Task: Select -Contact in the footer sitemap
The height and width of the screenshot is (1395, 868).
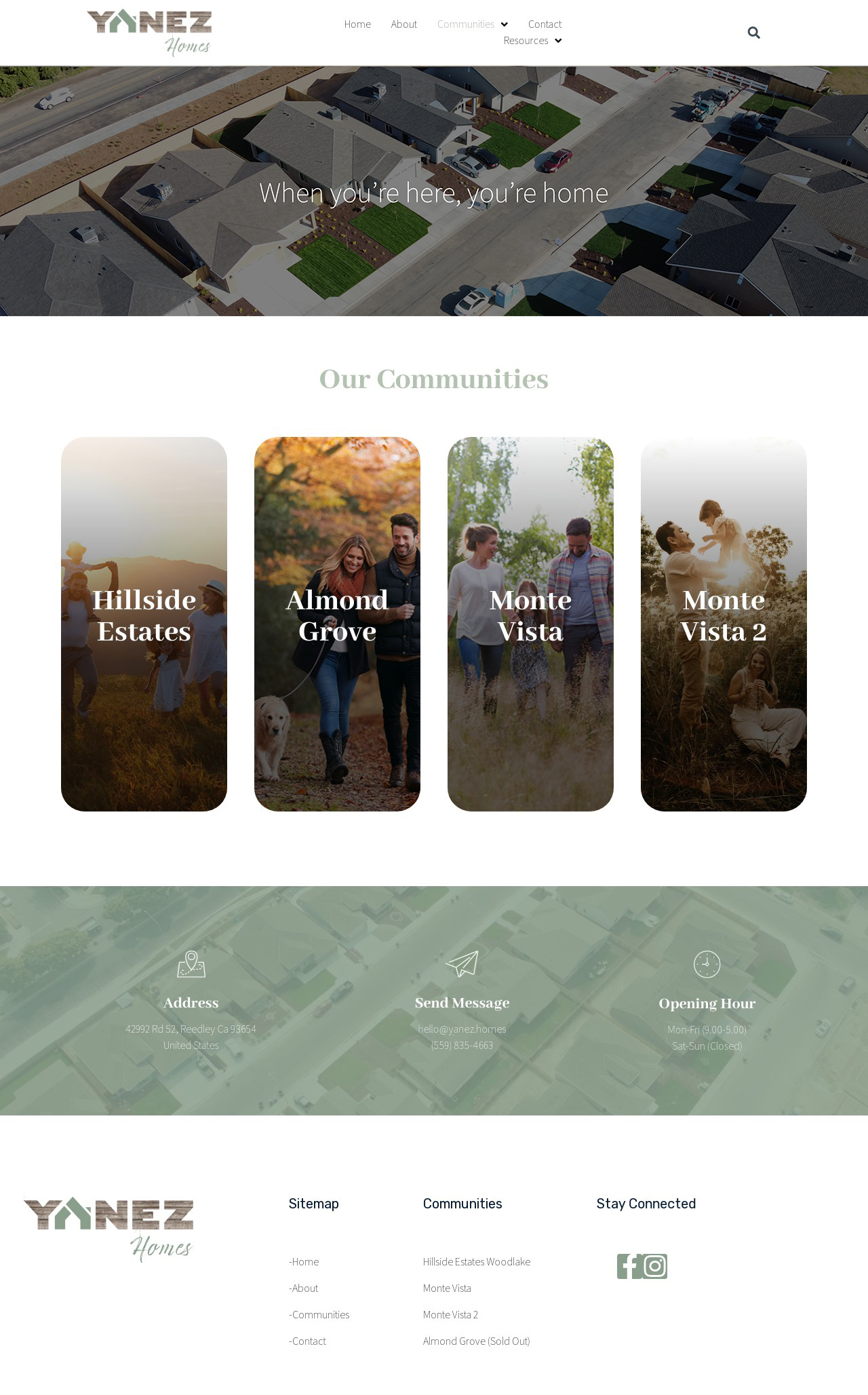Action: 307,1341
